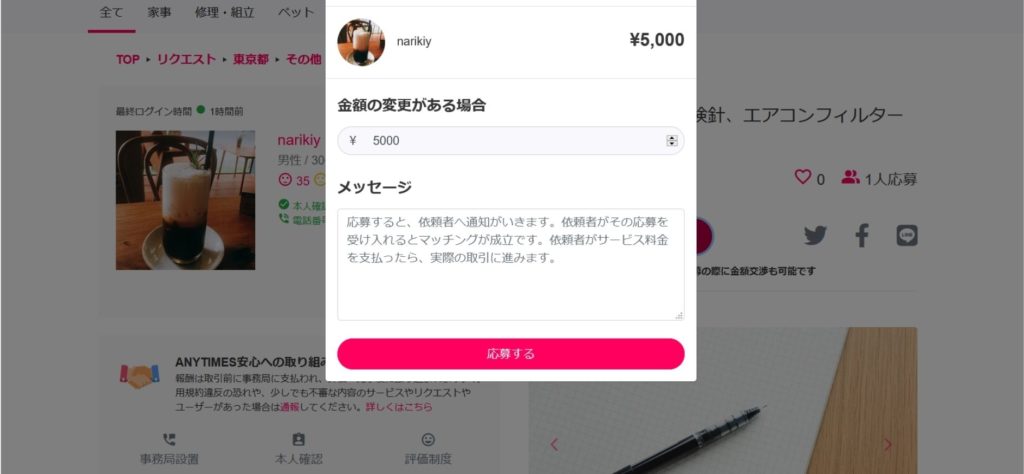Screen dimensions: 1024x474
Task: Like the request with the heart icon
Action: pyautogui.click(x=802, y=178)
